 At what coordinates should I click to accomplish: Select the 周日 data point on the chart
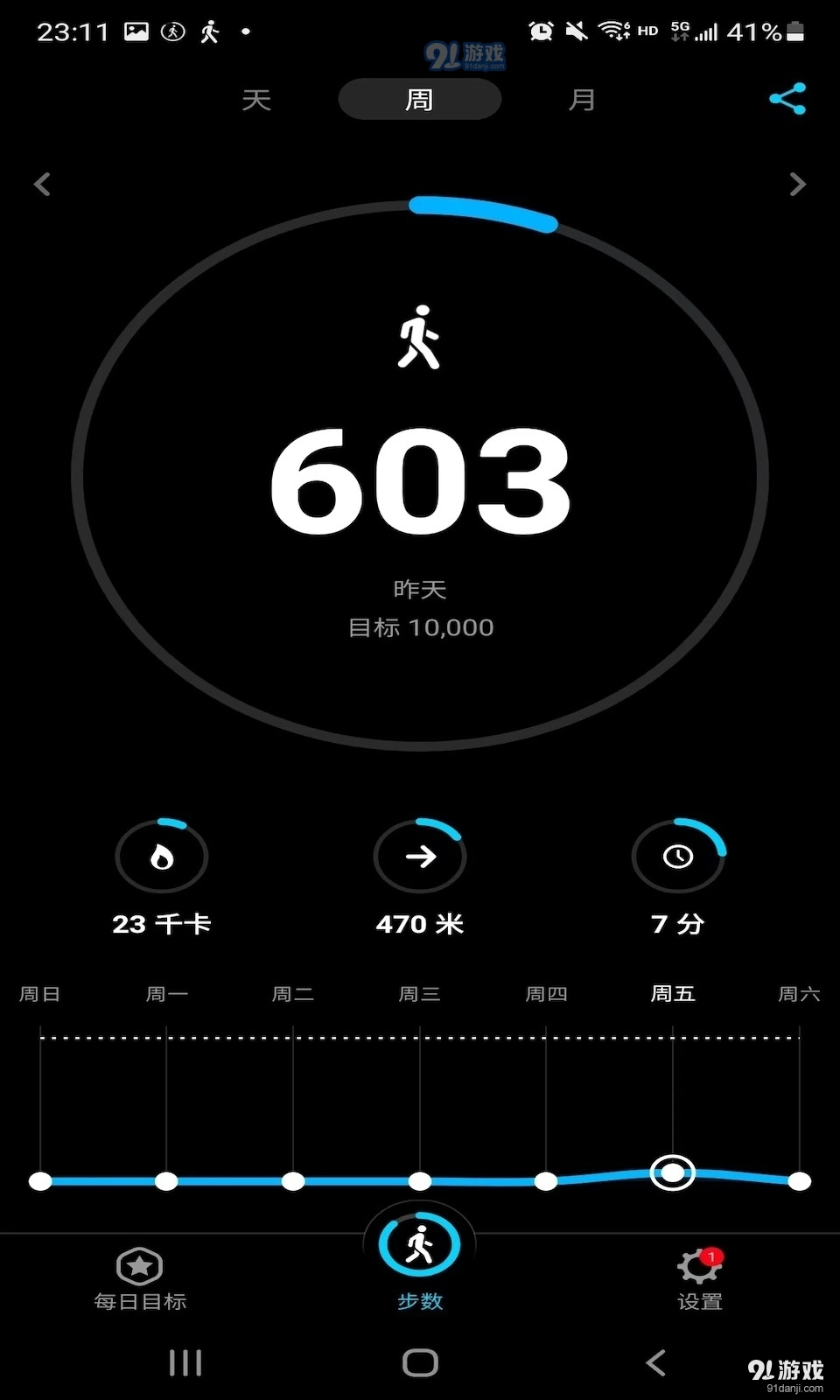point(40,1180)
